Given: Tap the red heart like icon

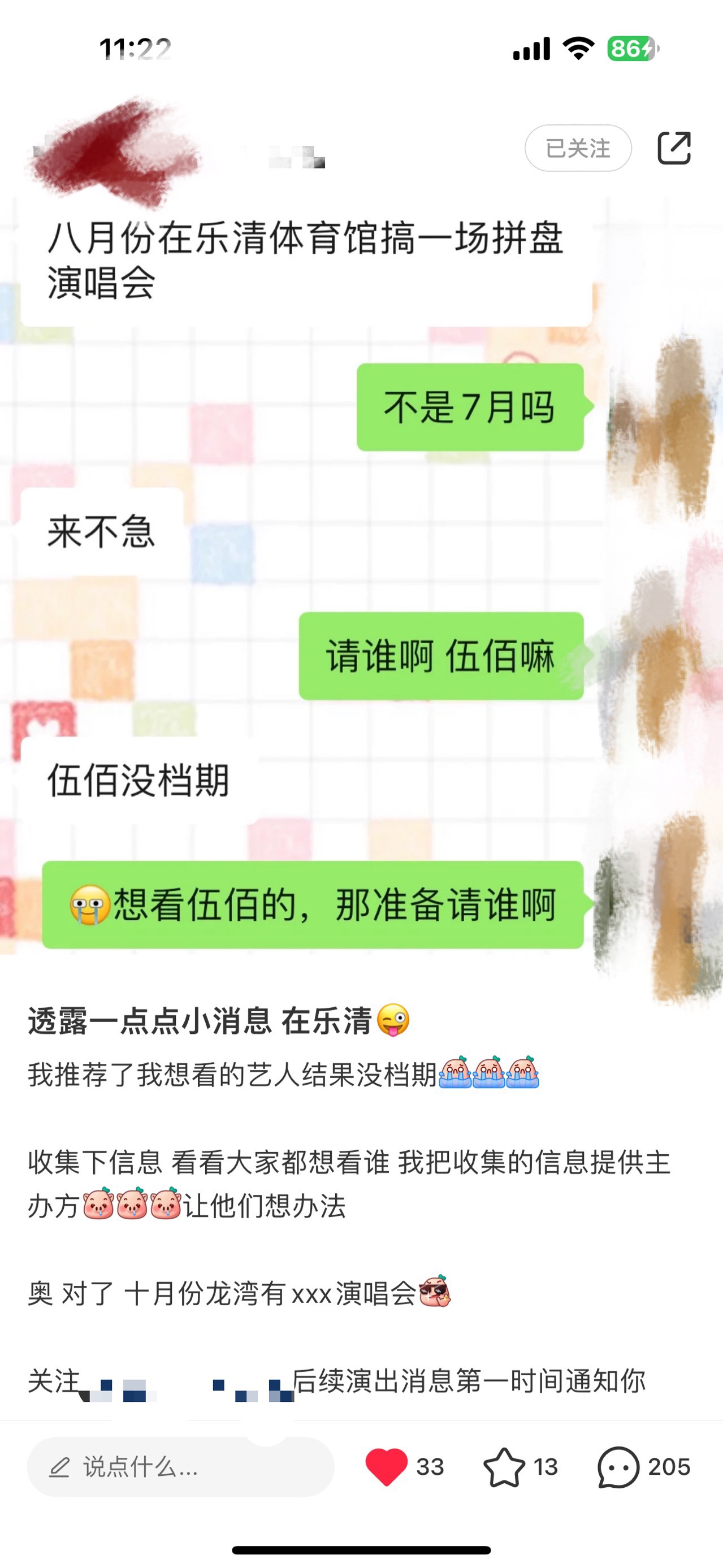Looking at the screenshot, I should 387,1467.
